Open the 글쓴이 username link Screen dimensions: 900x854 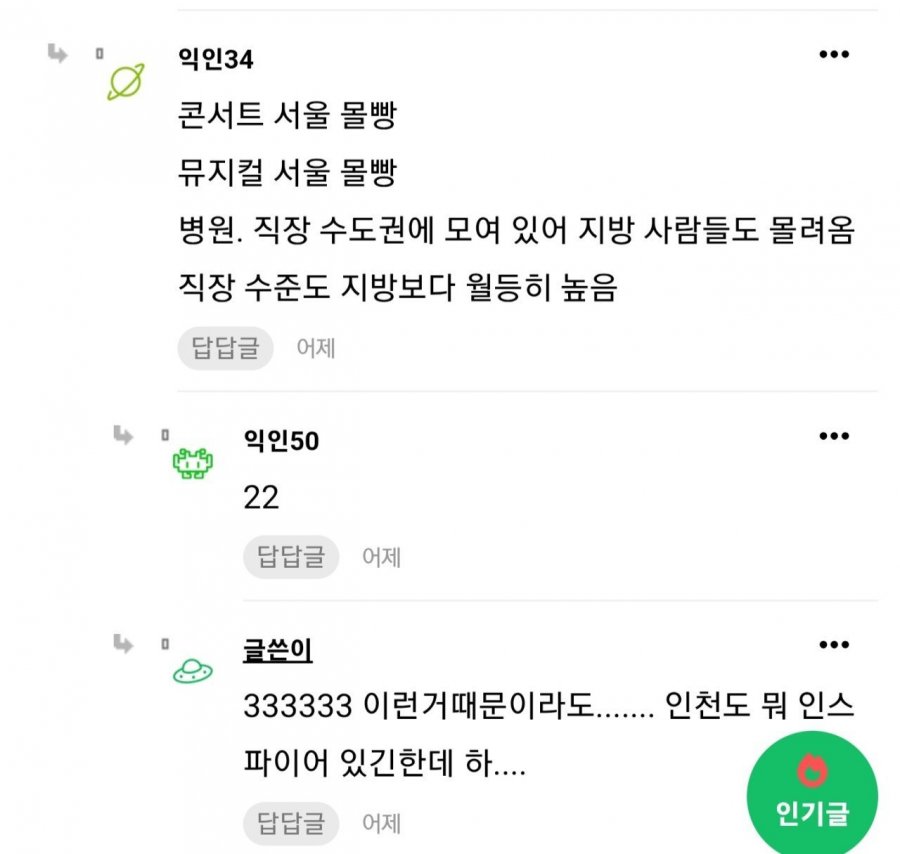tap(278, 650)
